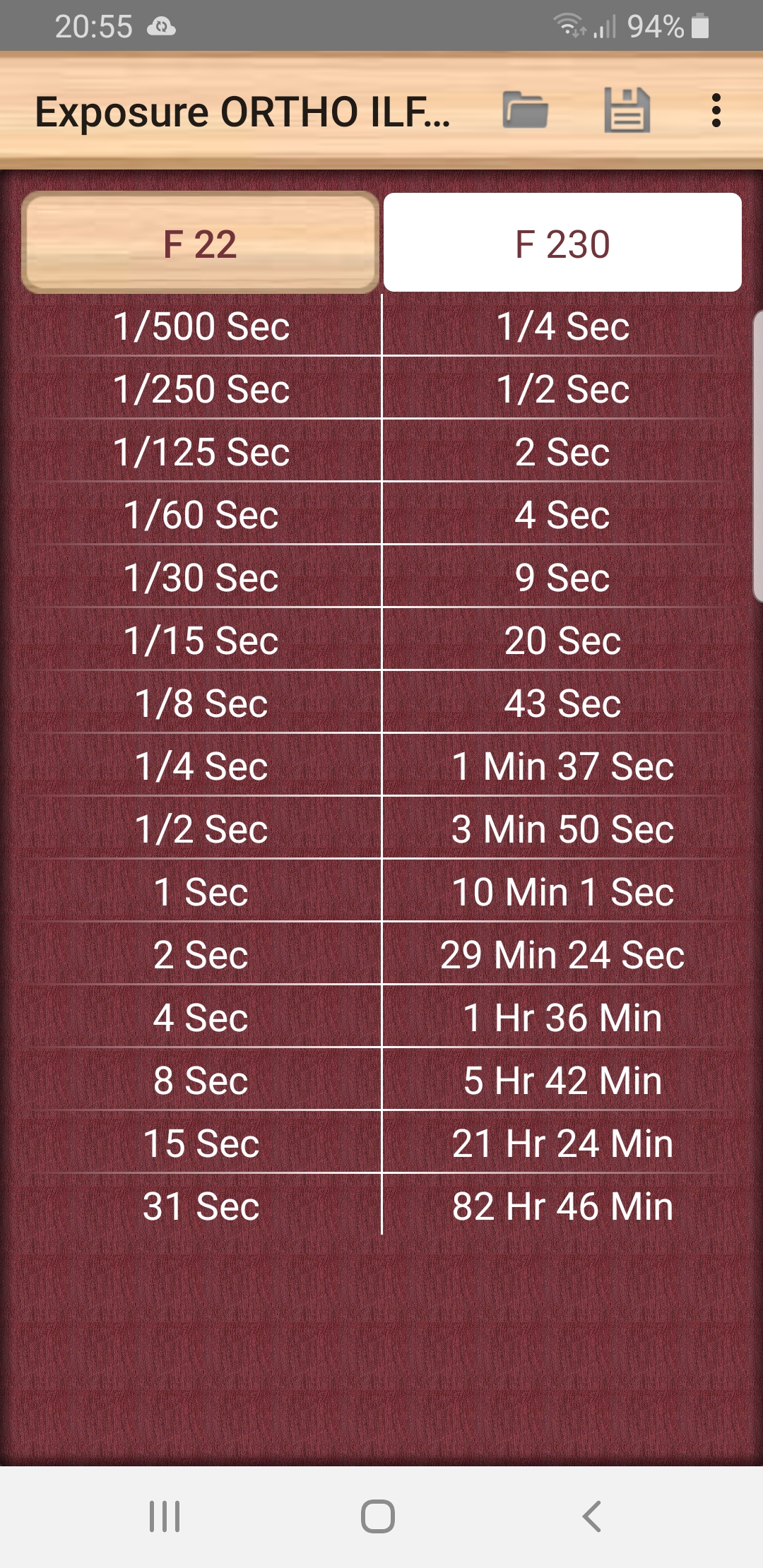Open recent apps from the navigation bar
This screenshot has width=763, height=1568.
coord(165,1516)
